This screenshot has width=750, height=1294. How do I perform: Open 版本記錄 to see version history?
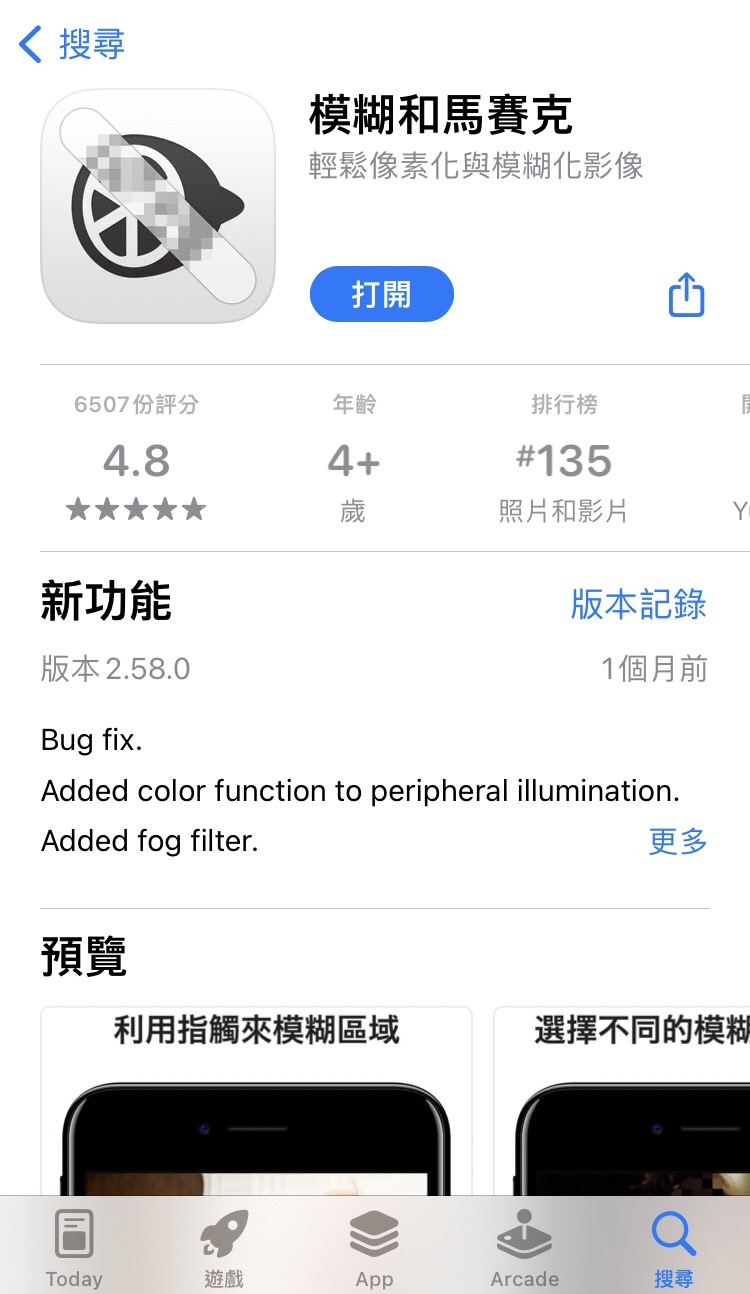tap(637, 604)
